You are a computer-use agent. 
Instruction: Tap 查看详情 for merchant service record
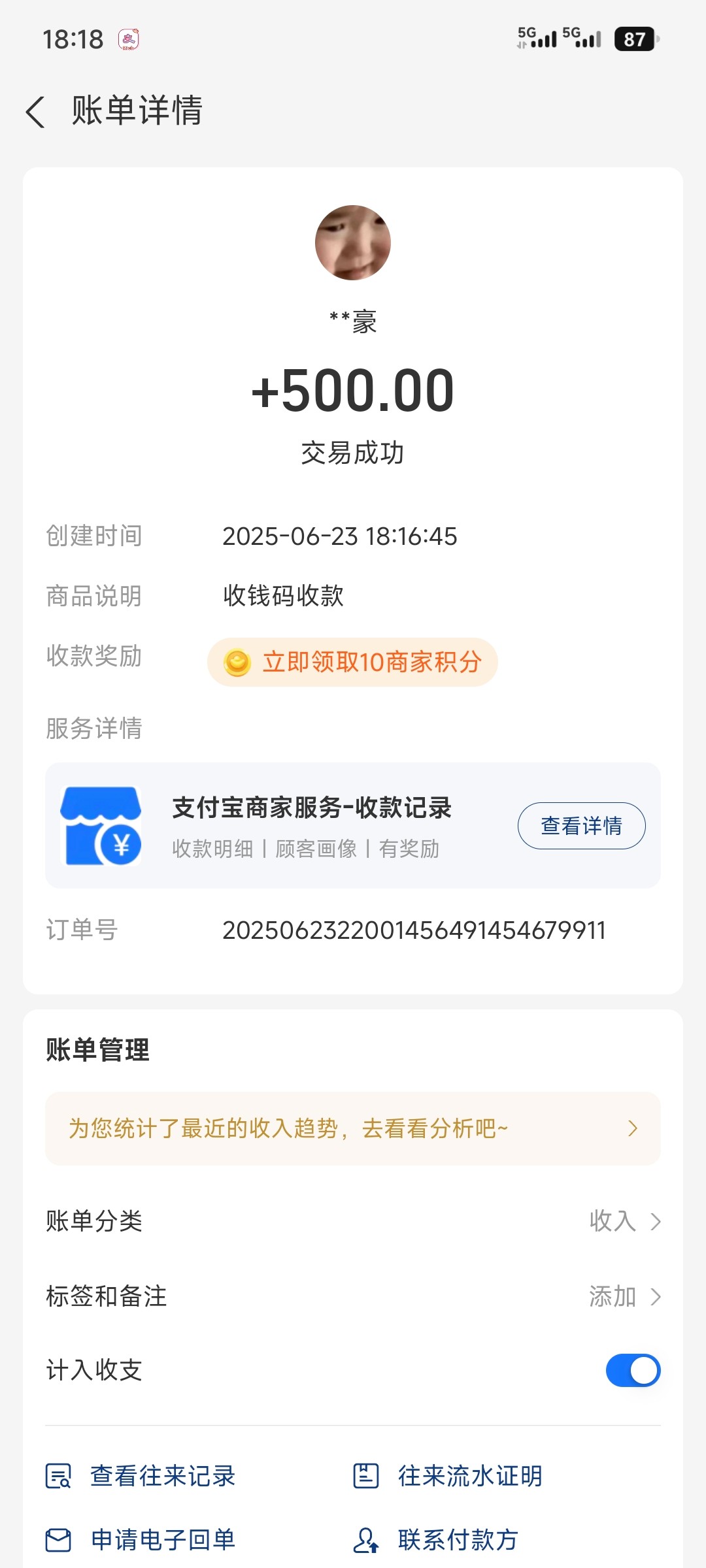pyautogui.click(x=581, y=826)
